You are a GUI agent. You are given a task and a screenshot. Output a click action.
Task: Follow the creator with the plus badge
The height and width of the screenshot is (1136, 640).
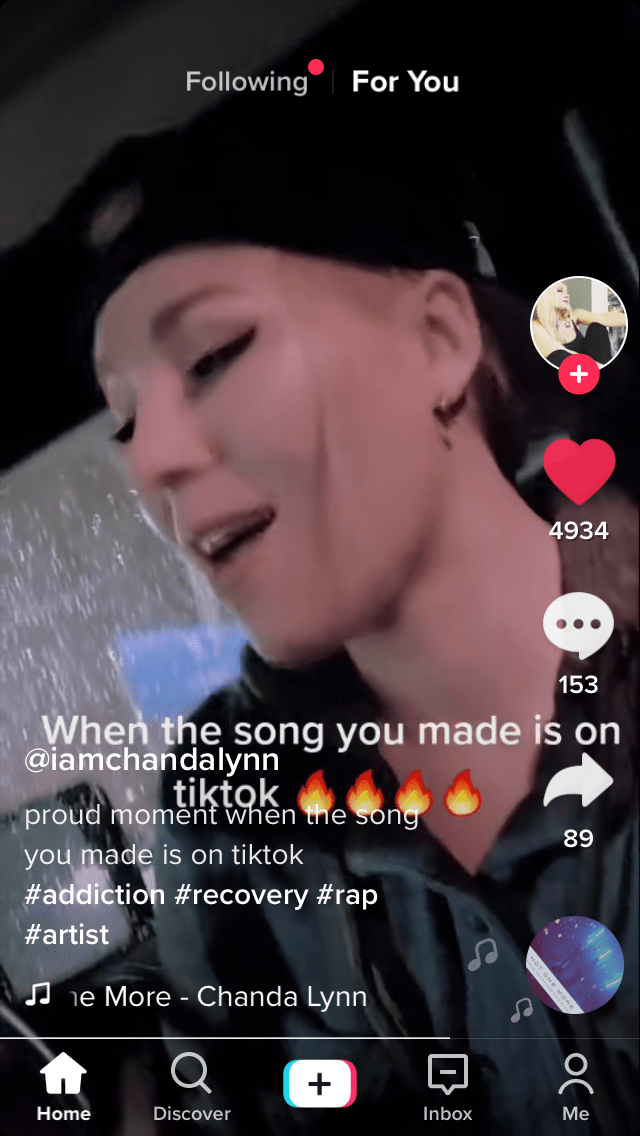click(x=578, y=375)
